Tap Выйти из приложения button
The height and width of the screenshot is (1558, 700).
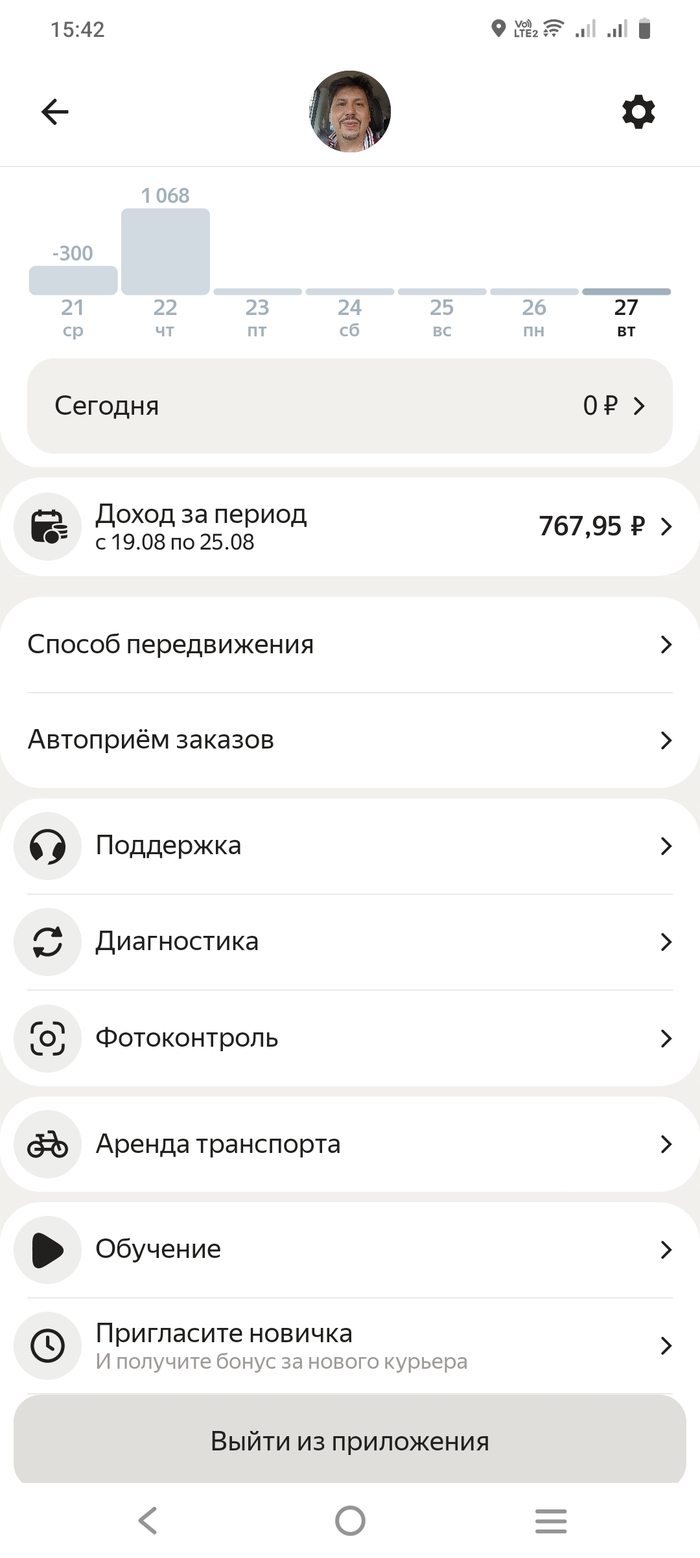tap(349, 1441)
